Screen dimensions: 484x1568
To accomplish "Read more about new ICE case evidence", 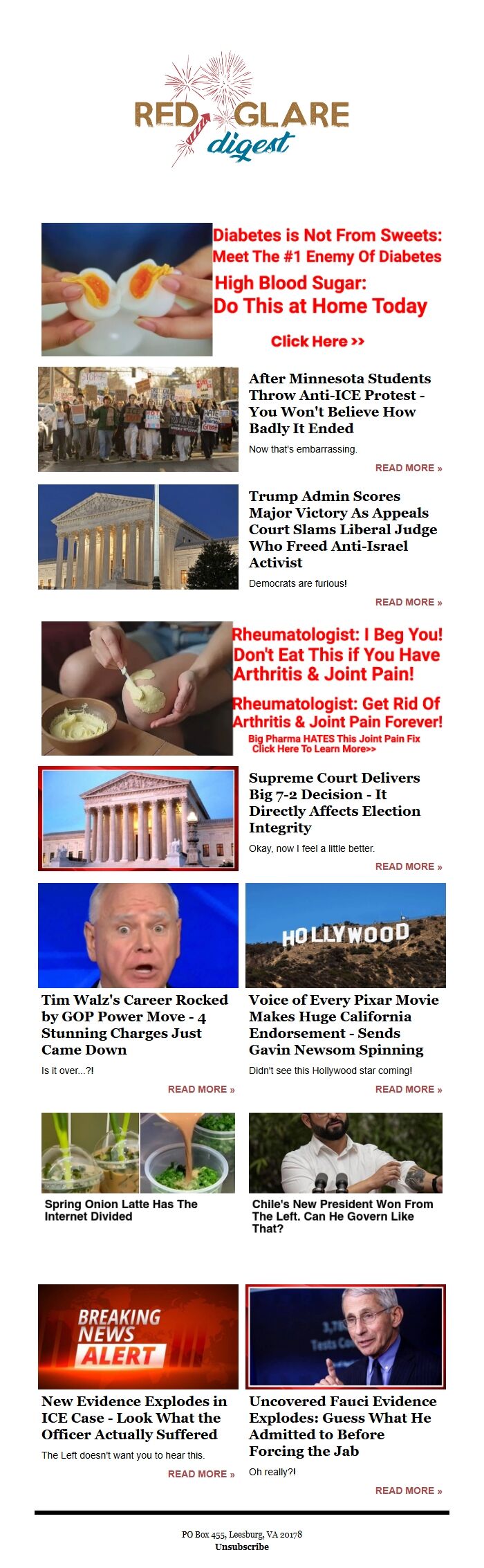I will pyautogui.click(x=201, y=1475).
